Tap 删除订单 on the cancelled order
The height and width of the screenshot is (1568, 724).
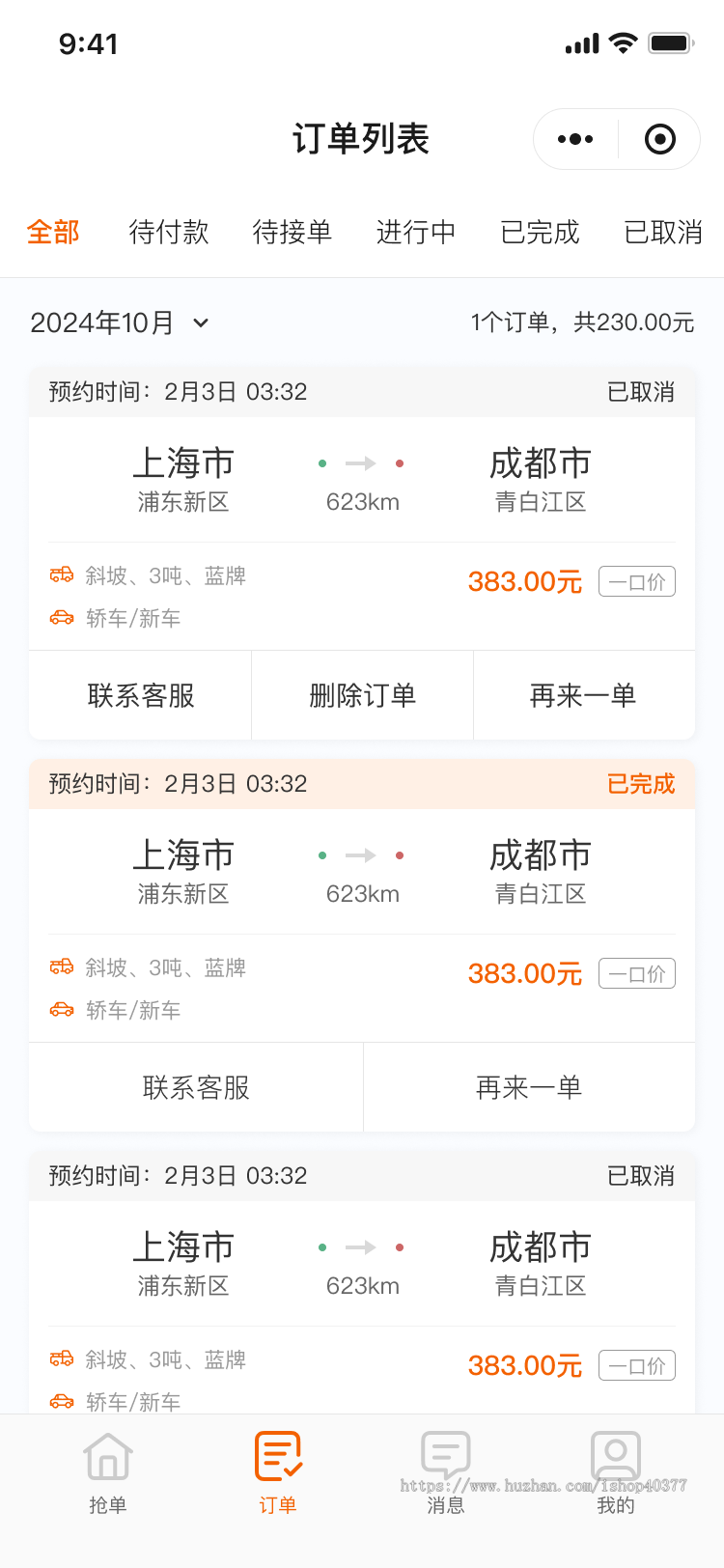(x=361, y=695)
